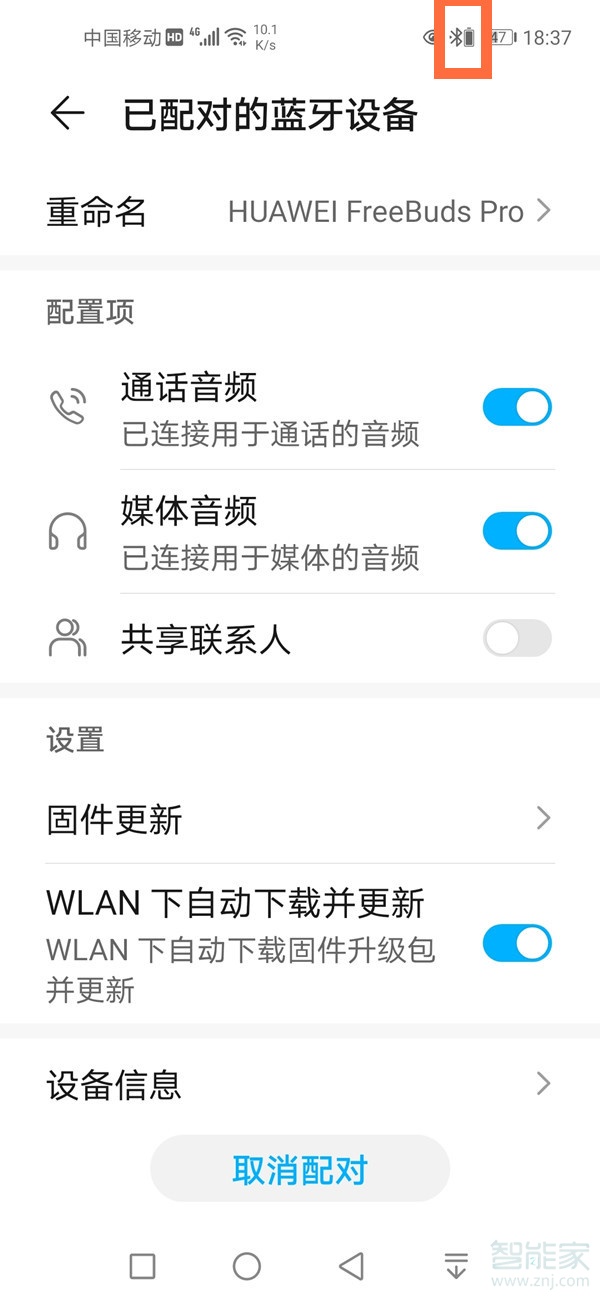Toggle WLAN 下自动下载并更新
Image resolution: width=600 pixels, height=1300 pixels.
[517, 943]
